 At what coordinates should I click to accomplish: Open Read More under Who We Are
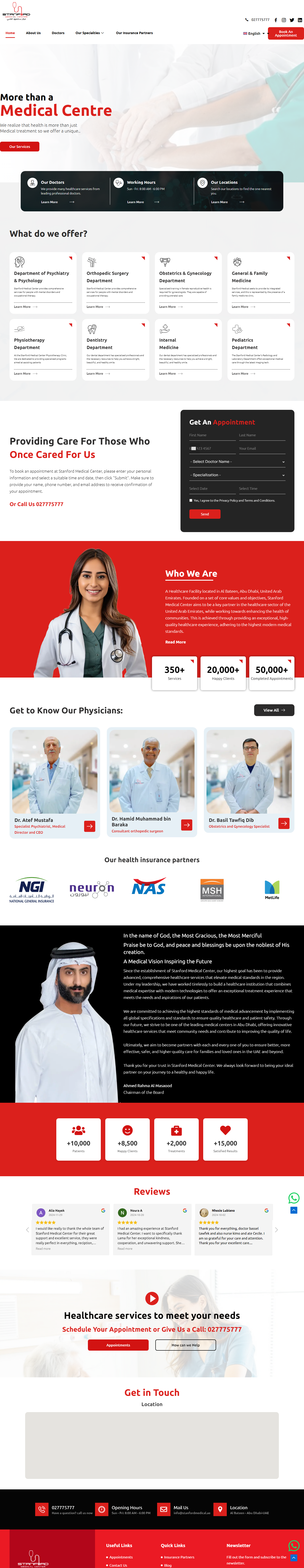point(176,642)
